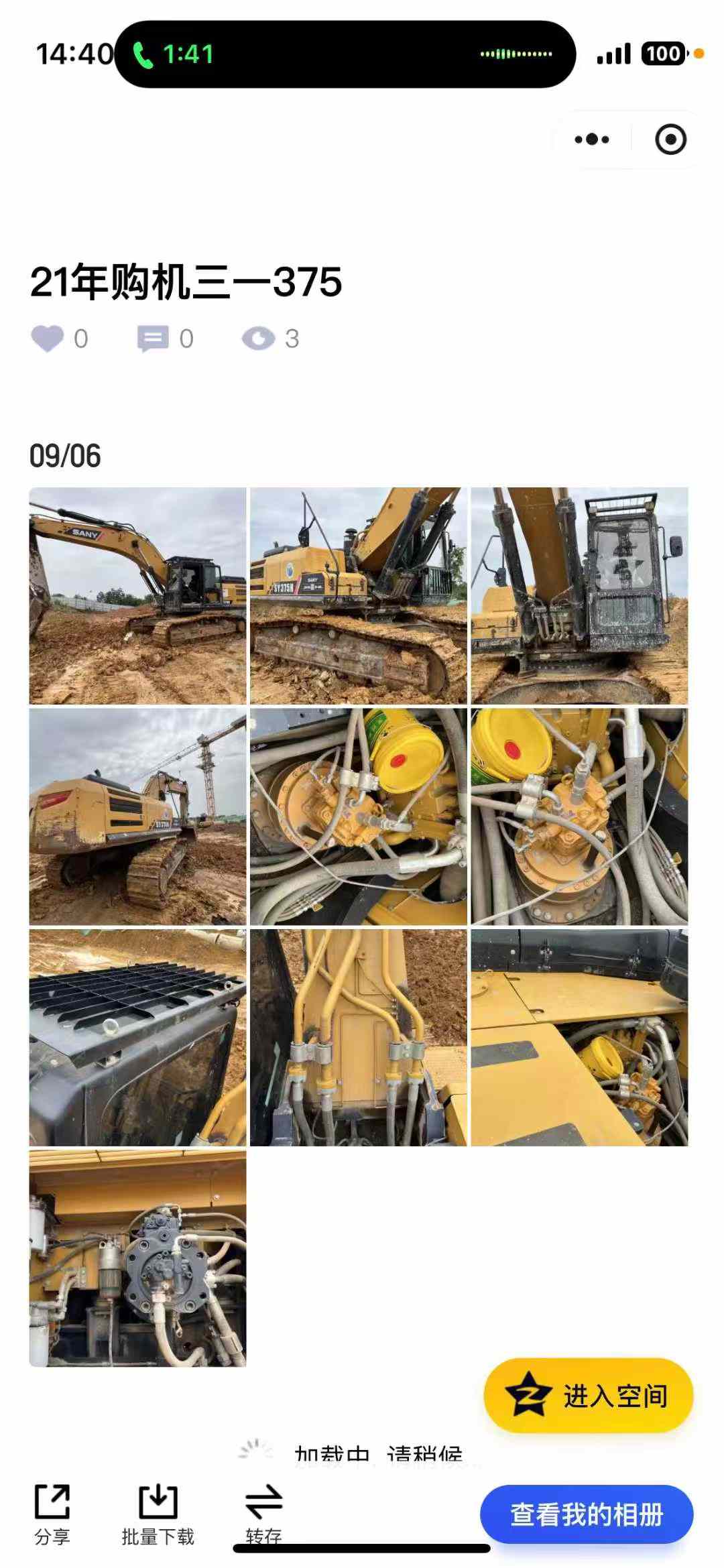
Task: Open the gray hydraulic pump photo
Action: click(x=137, y=1258)
